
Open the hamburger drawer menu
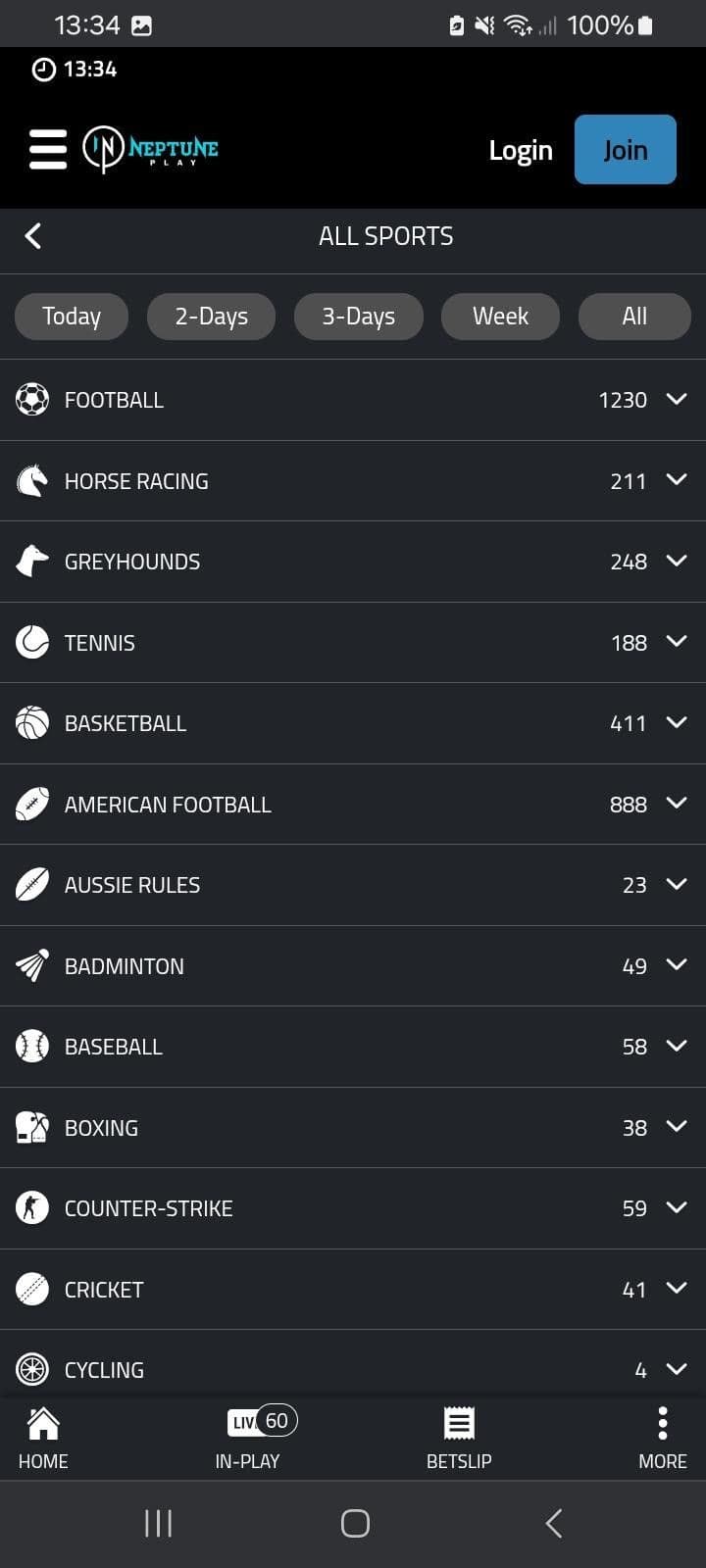48,149
